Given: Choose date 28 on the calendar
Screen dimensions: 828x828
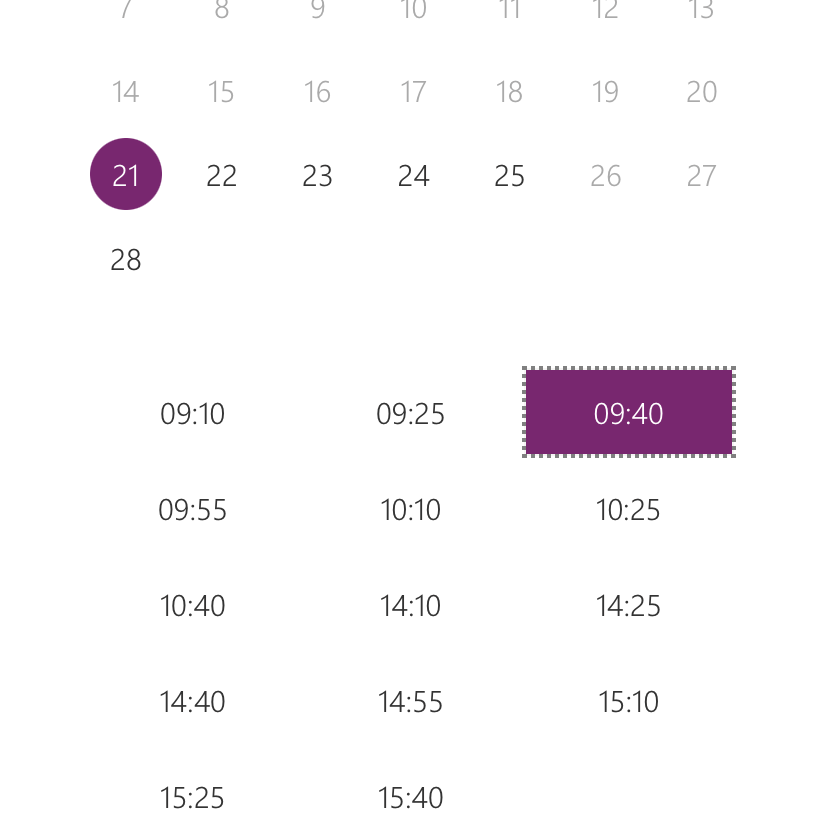Looking at the screenshot, I should [125, 260].
